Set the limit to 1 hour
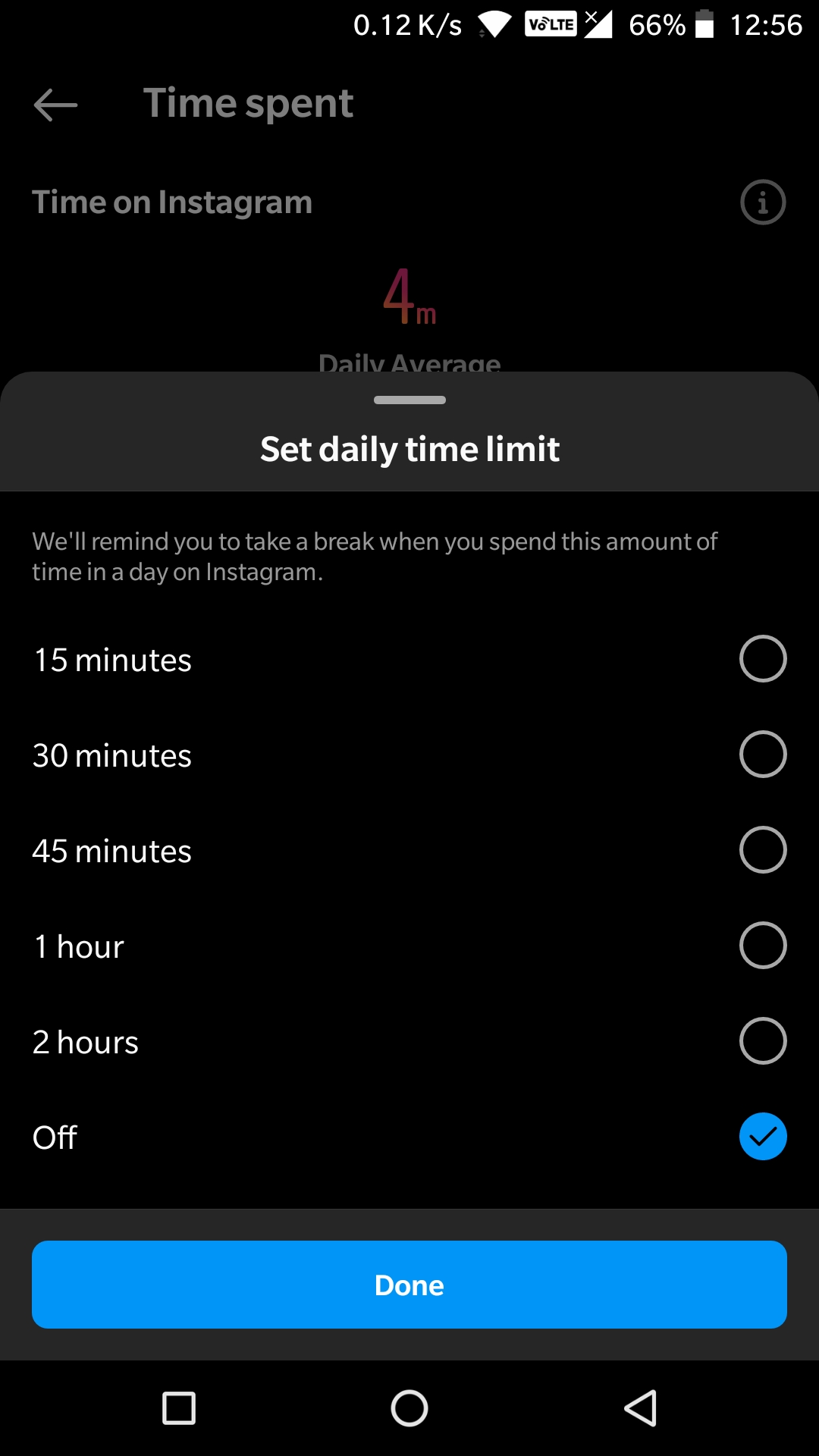Screen dimensions: 819x1456 (409, 946)
